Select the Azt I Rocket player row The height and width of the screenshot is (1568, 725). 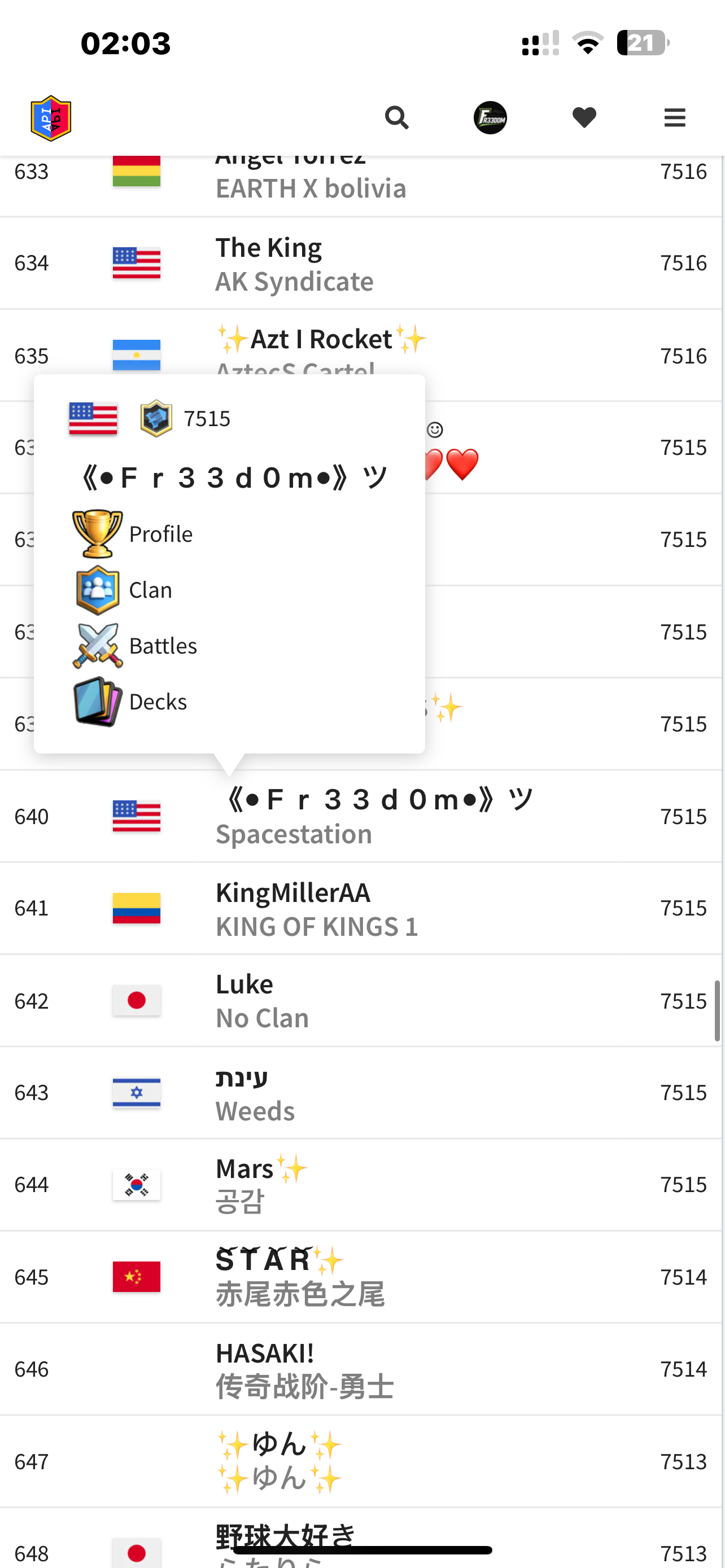click(x=361, y=356)
